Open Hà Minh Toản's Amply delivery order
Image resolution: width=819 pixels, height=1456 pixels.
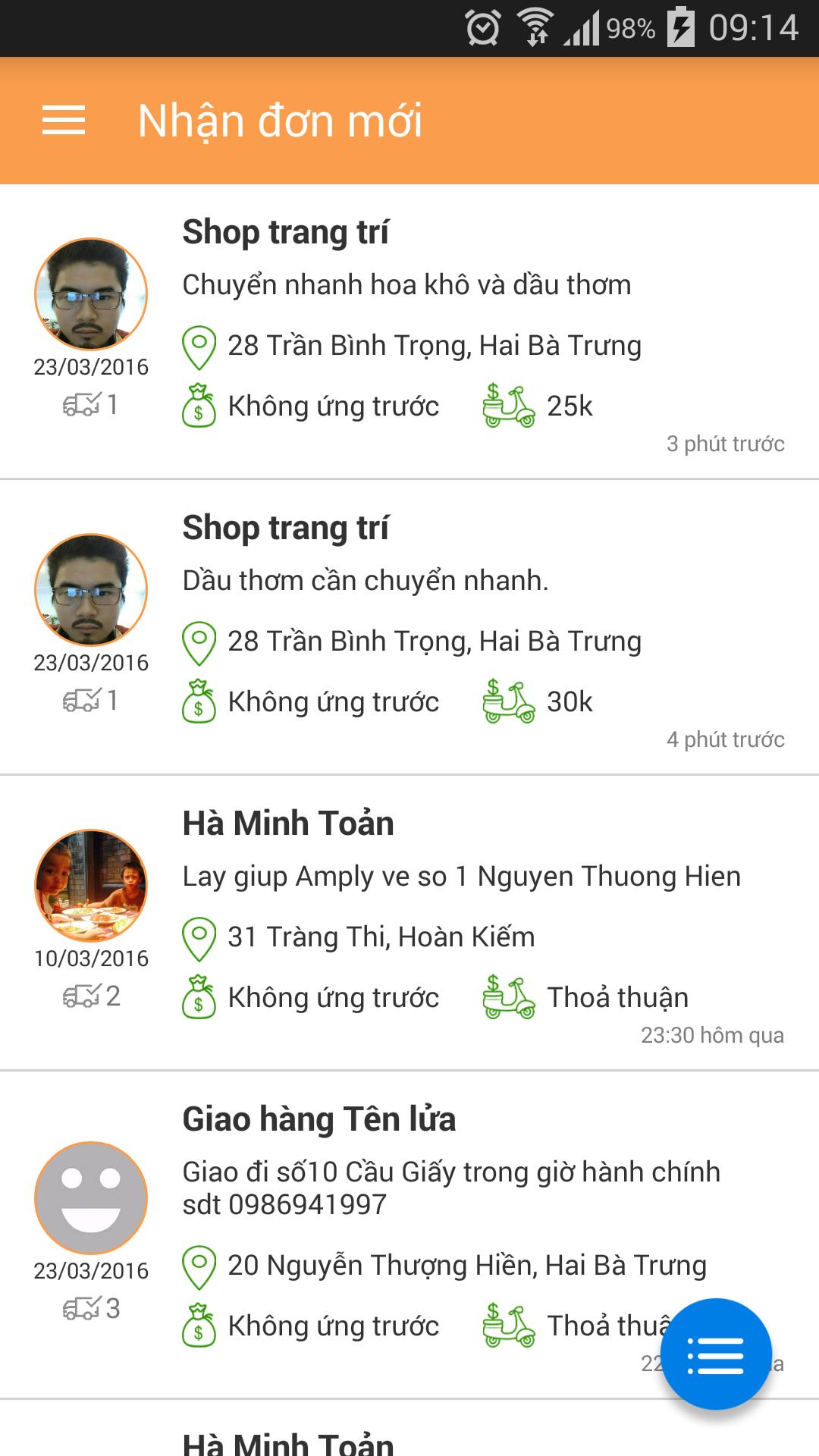coord(461,877)
